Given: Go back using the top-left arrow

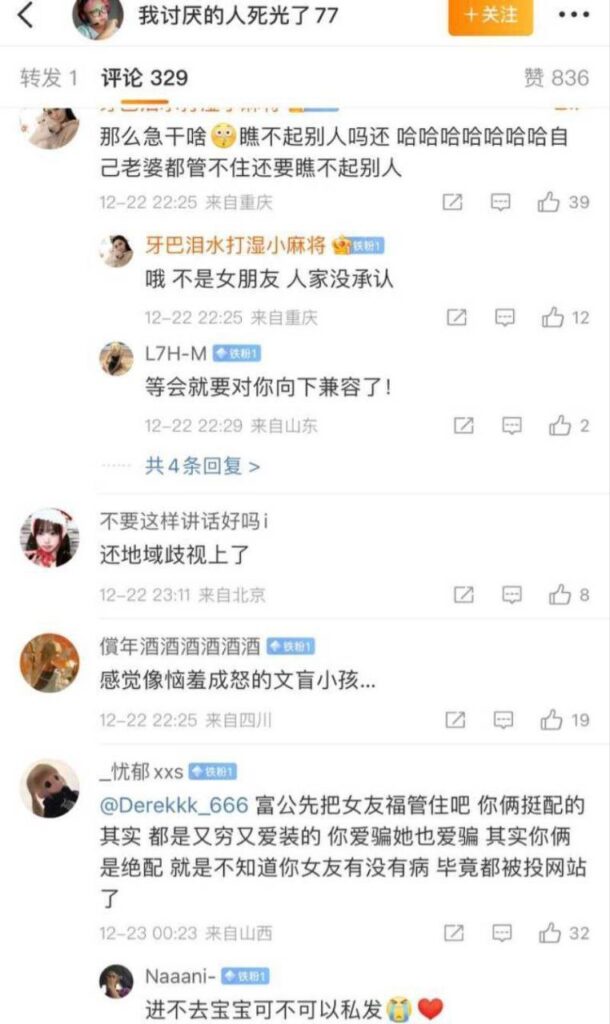Looking at the screenshot, I should tap(27, 15).
